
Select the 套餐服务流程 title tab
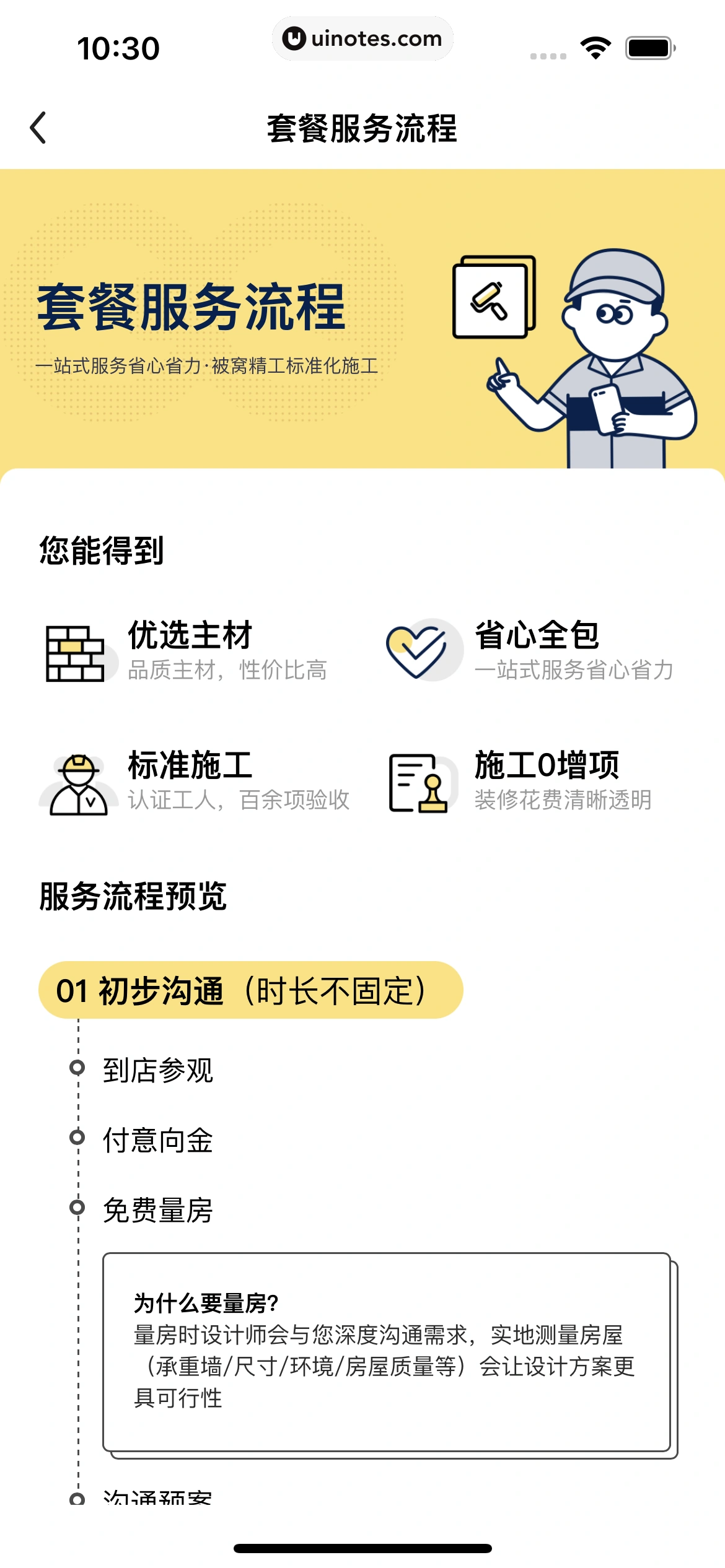tap(362, 128)
